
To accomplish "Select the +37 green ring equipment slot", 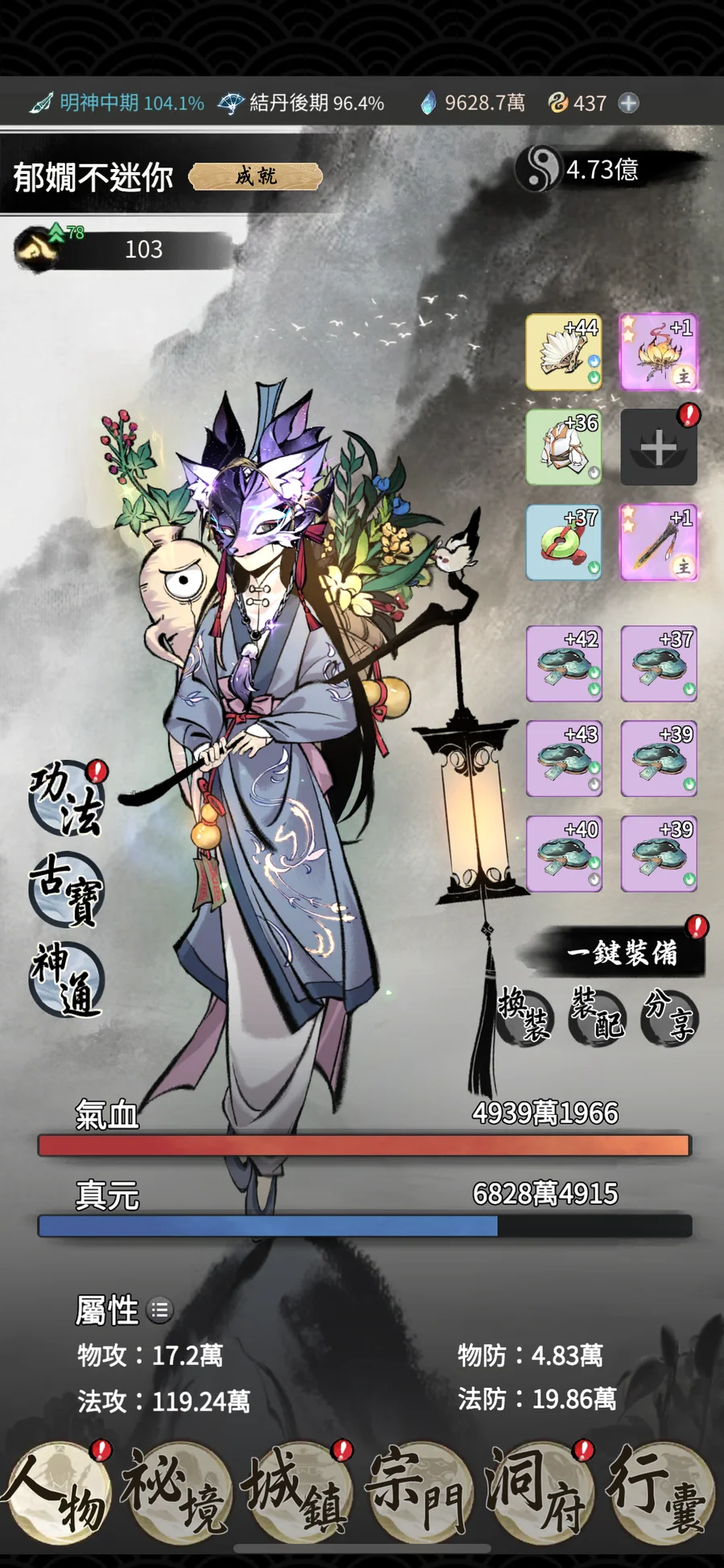I will click(x=563, y=543).
